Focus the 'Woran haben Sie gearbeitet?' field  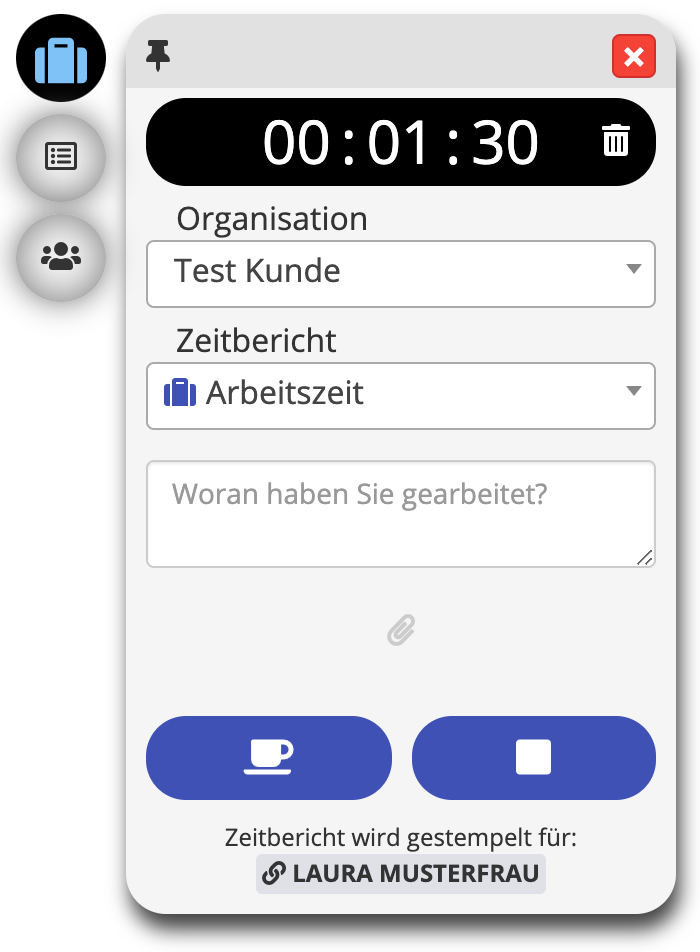tap(400, 513)
